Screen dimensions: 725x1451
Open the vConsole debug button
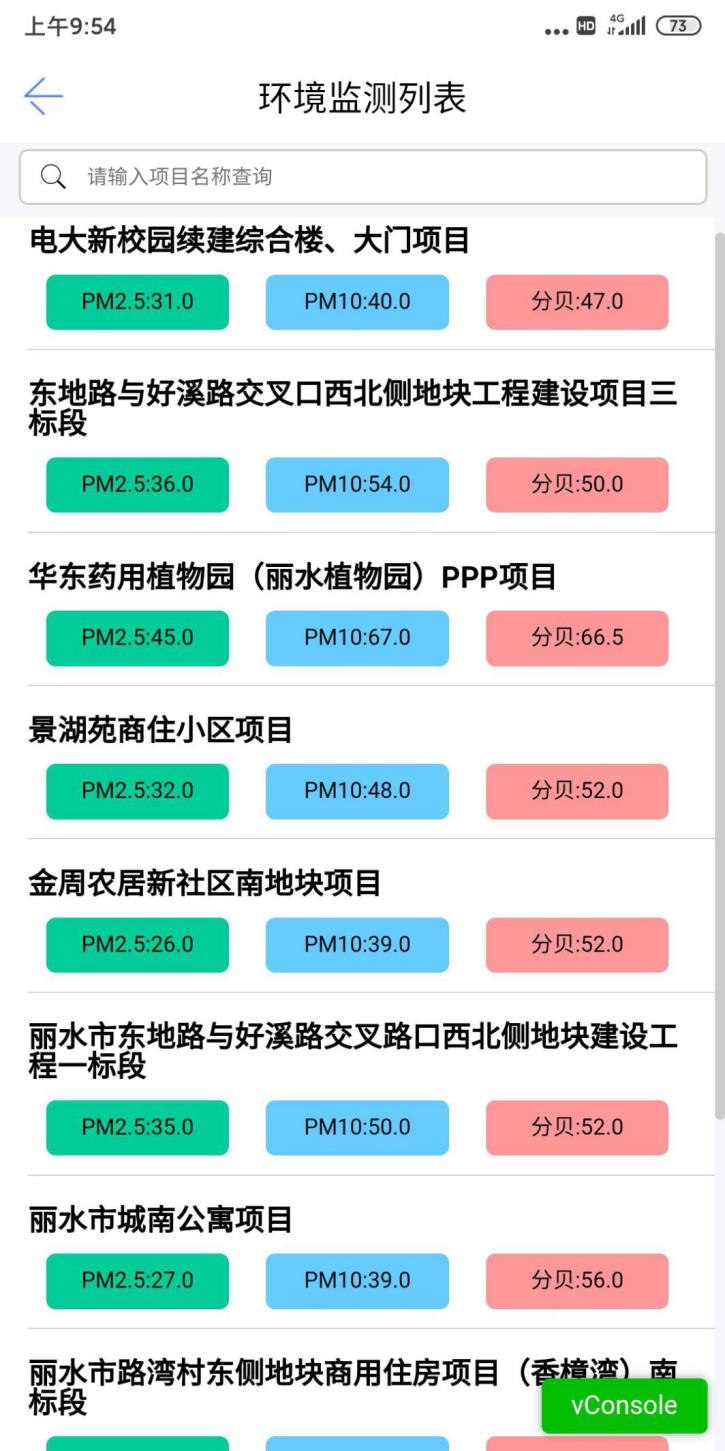pyautogui.click(x=624, y=1405)
